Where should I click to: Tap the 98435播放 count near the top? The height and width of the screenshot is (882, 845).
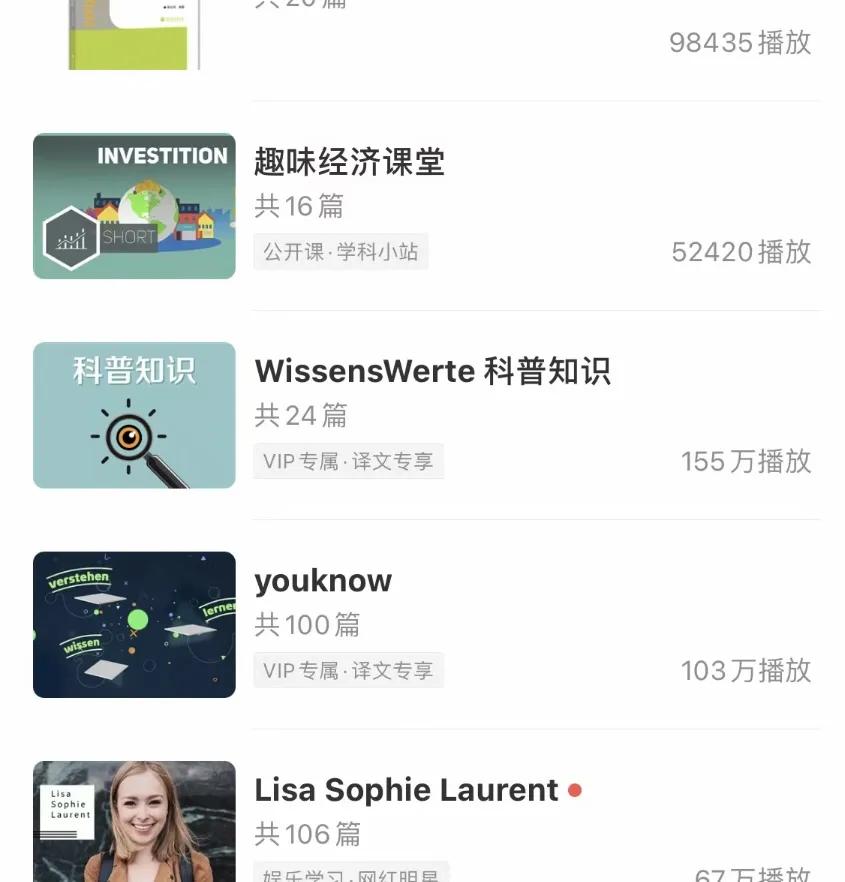pyautogui.click(x=740, y=43)
